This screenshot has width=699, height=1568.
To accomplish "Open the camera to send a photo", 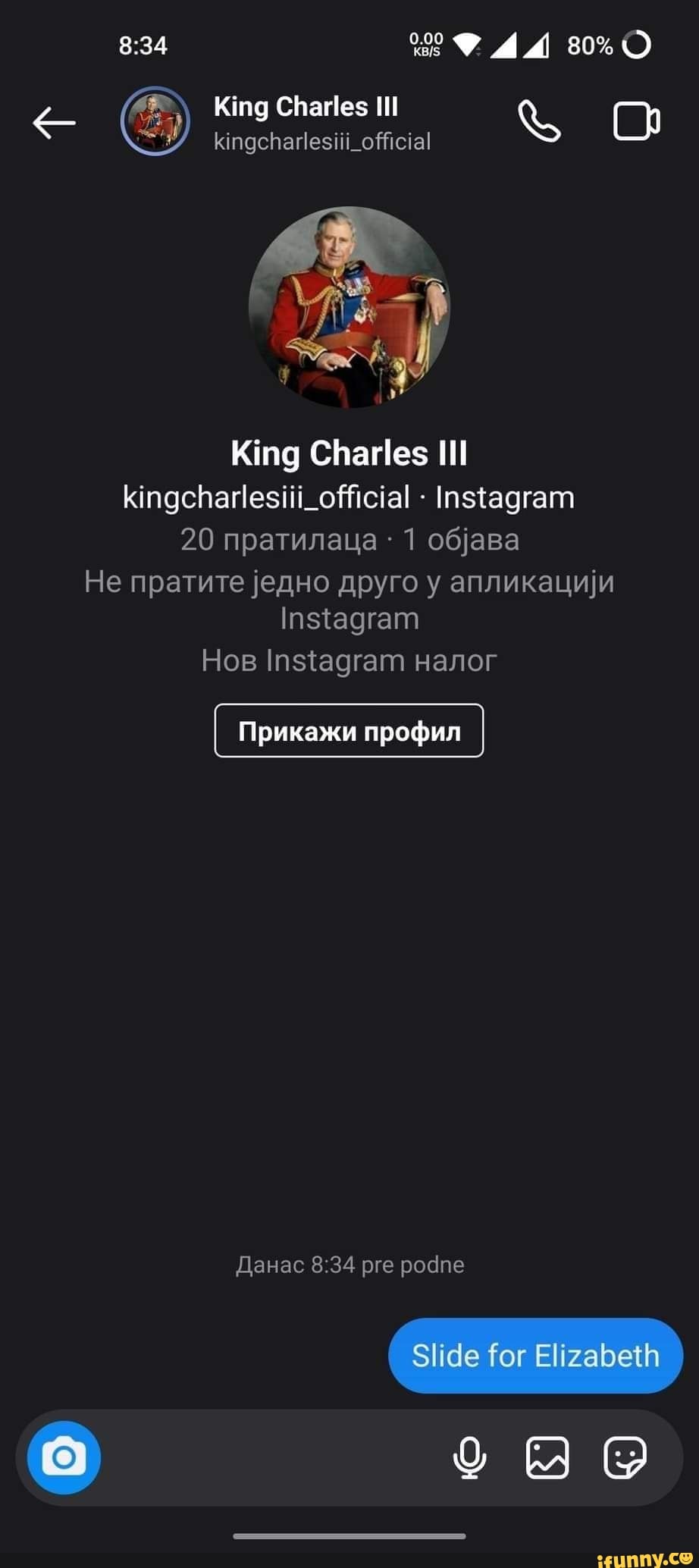I will 64,1457.
